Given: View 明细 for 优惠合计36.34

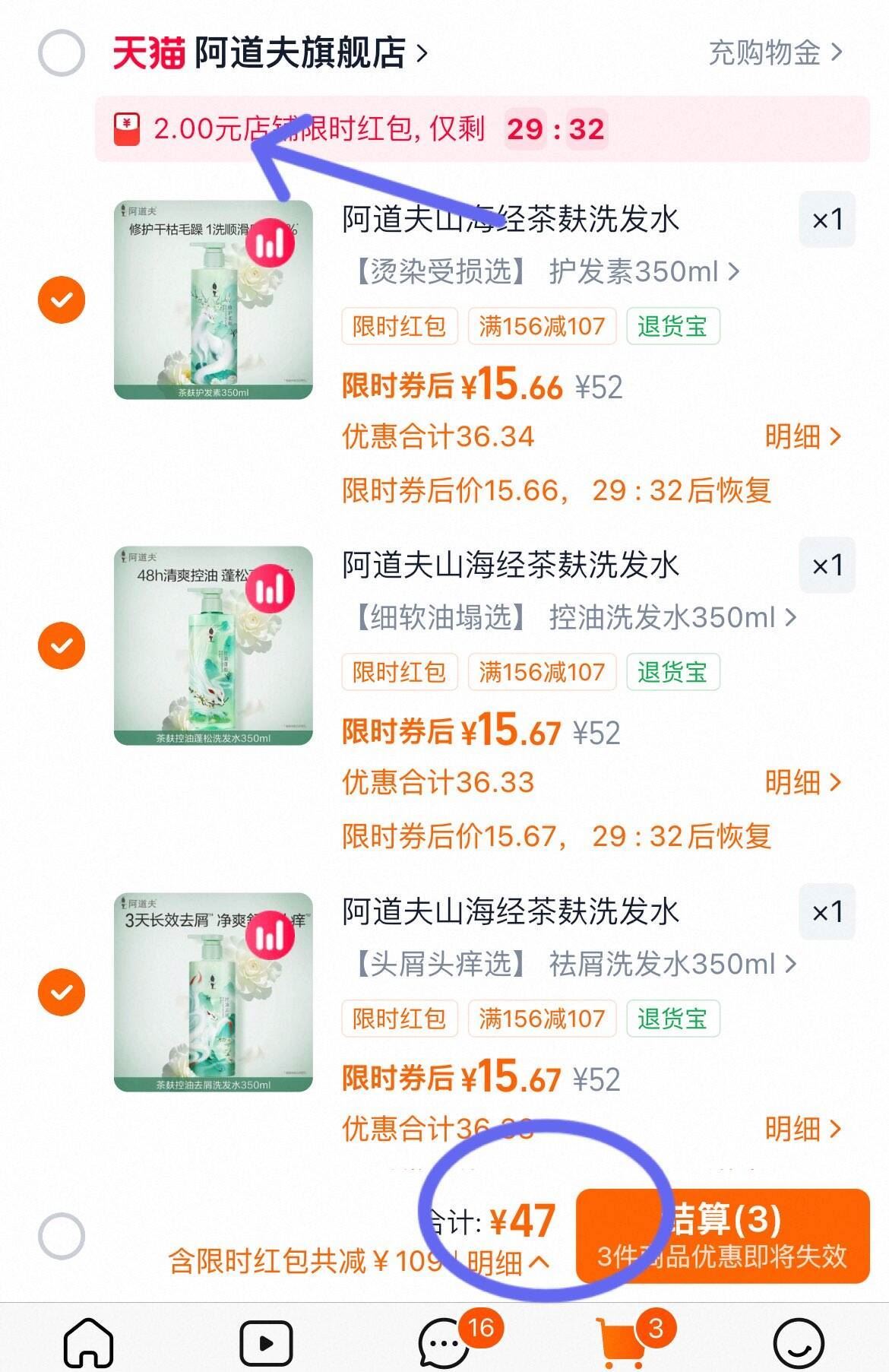Looking at the screenshot, I should 802,436.
